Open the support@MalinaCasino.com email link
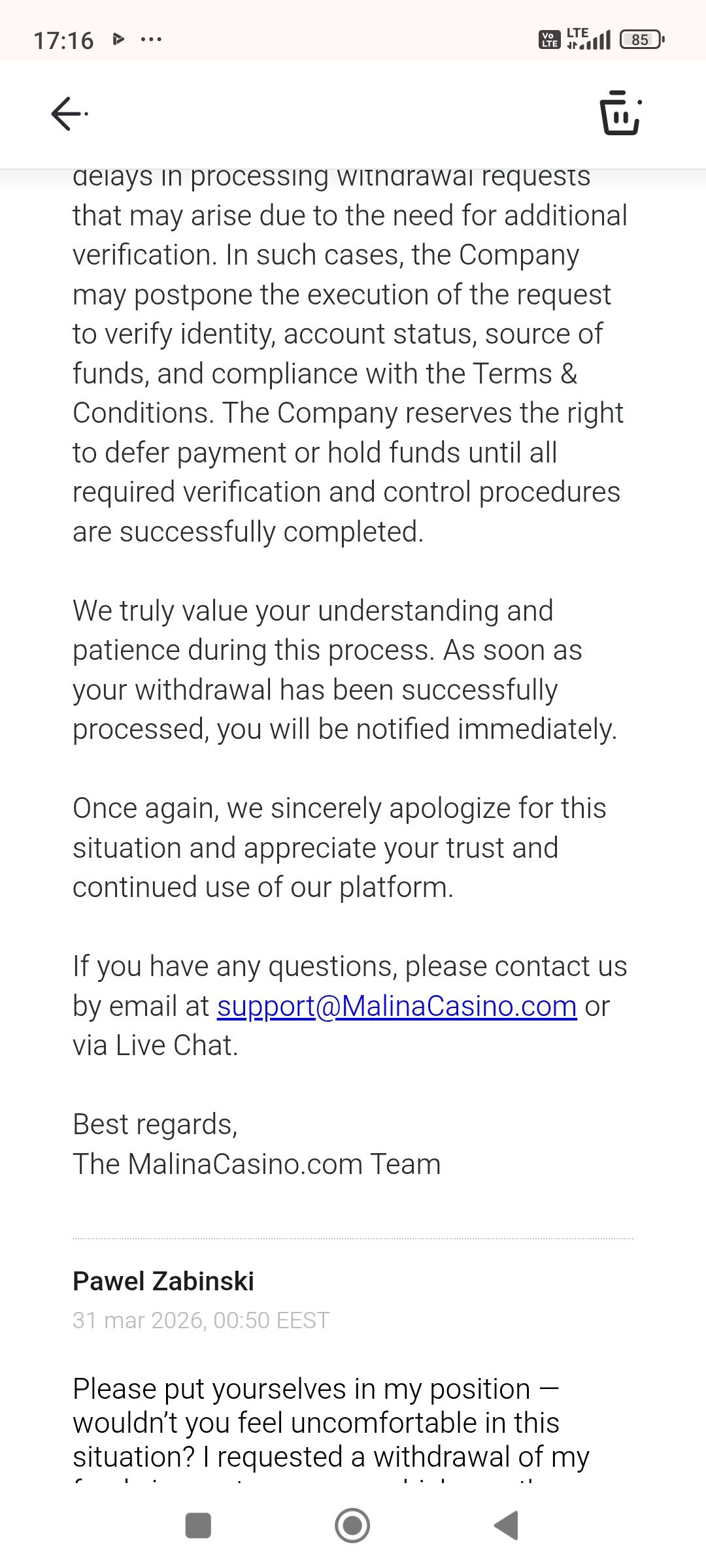 [x=397, y=1006]
